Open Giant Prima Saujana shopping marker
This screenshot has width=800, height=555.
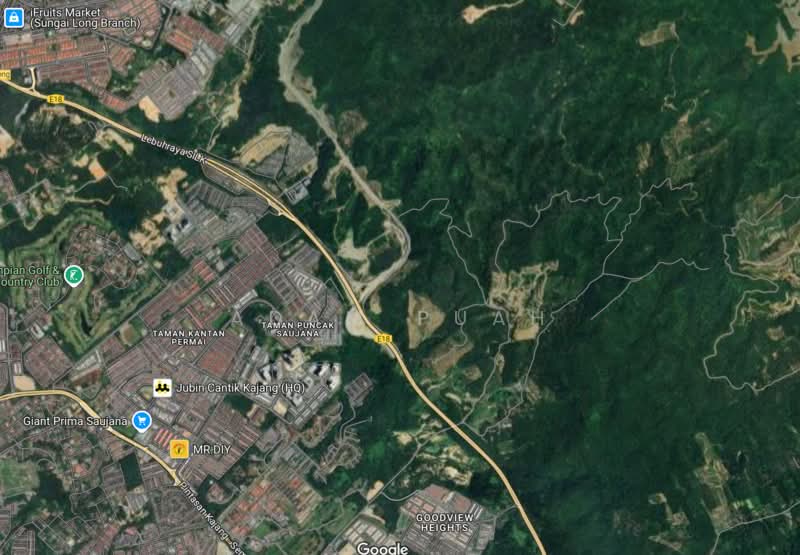coord(141,421)
